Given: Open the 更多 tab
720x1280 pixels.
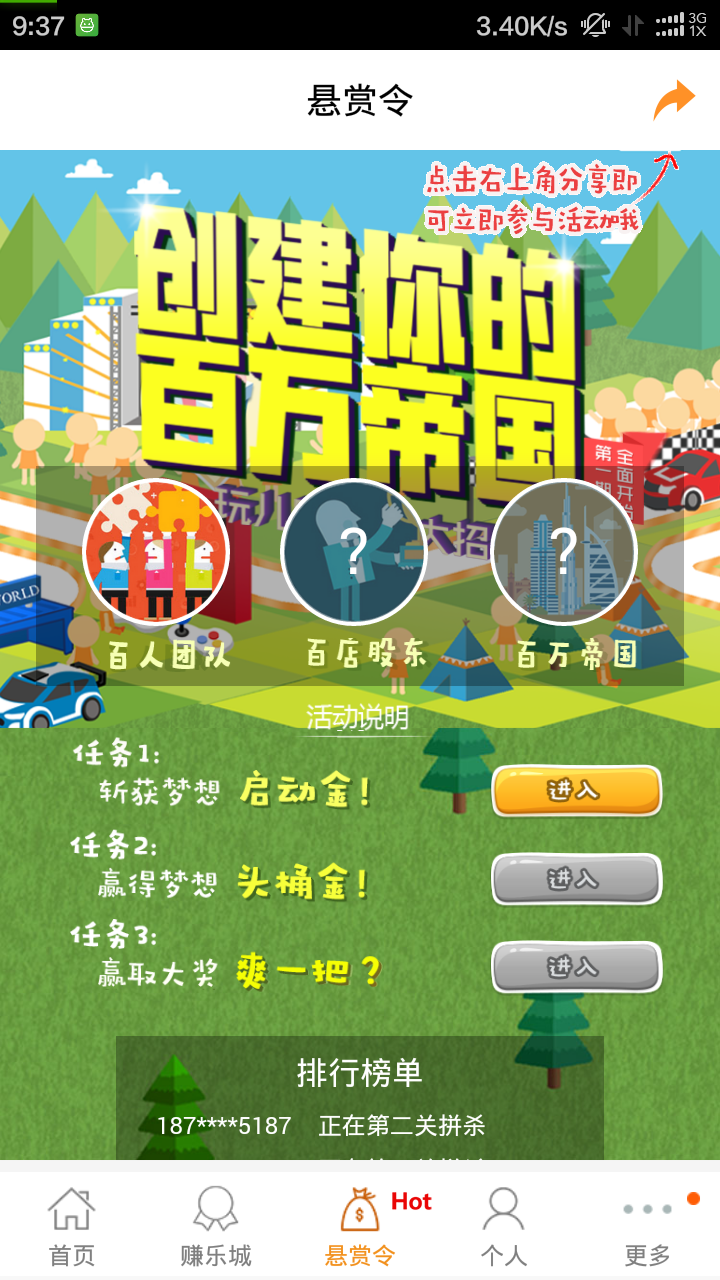Looking at the screenshot, I should tap(647, 1225).
